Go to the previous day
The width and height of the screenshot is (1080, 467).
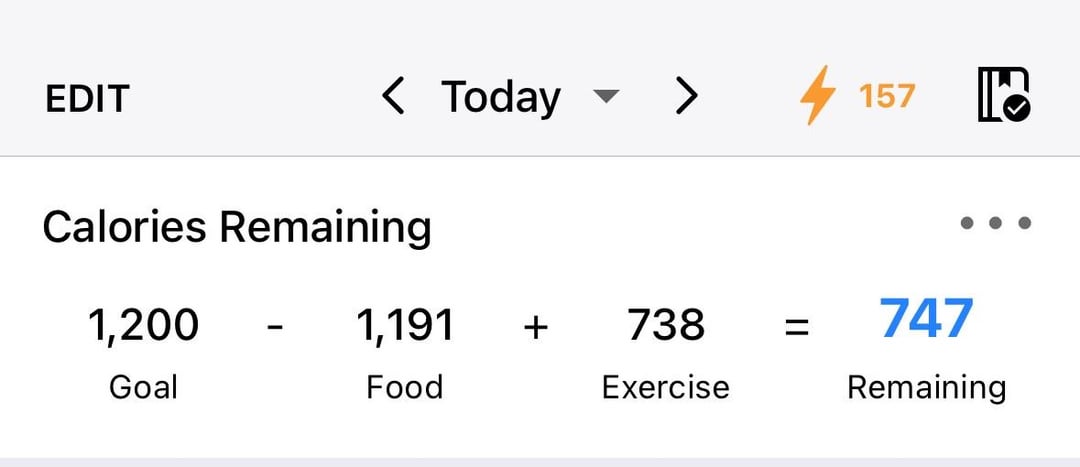tap(393, 96)
